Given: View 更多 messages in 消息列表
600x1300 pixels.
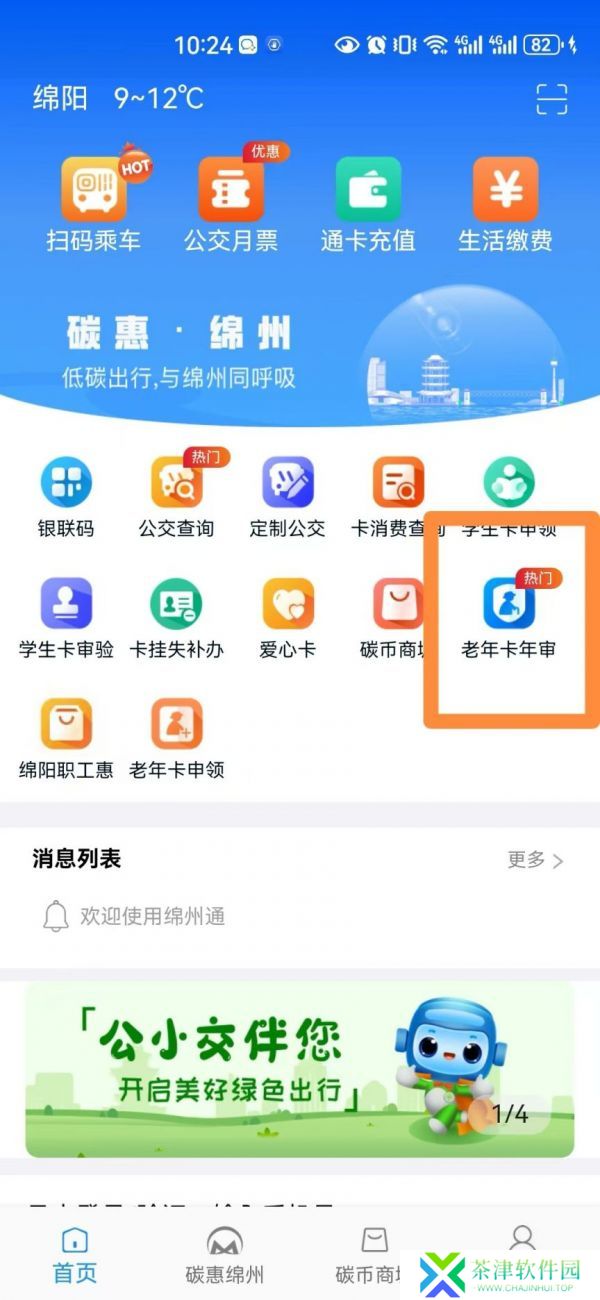Looking at the screenshot, I should (x=536, y=860).
